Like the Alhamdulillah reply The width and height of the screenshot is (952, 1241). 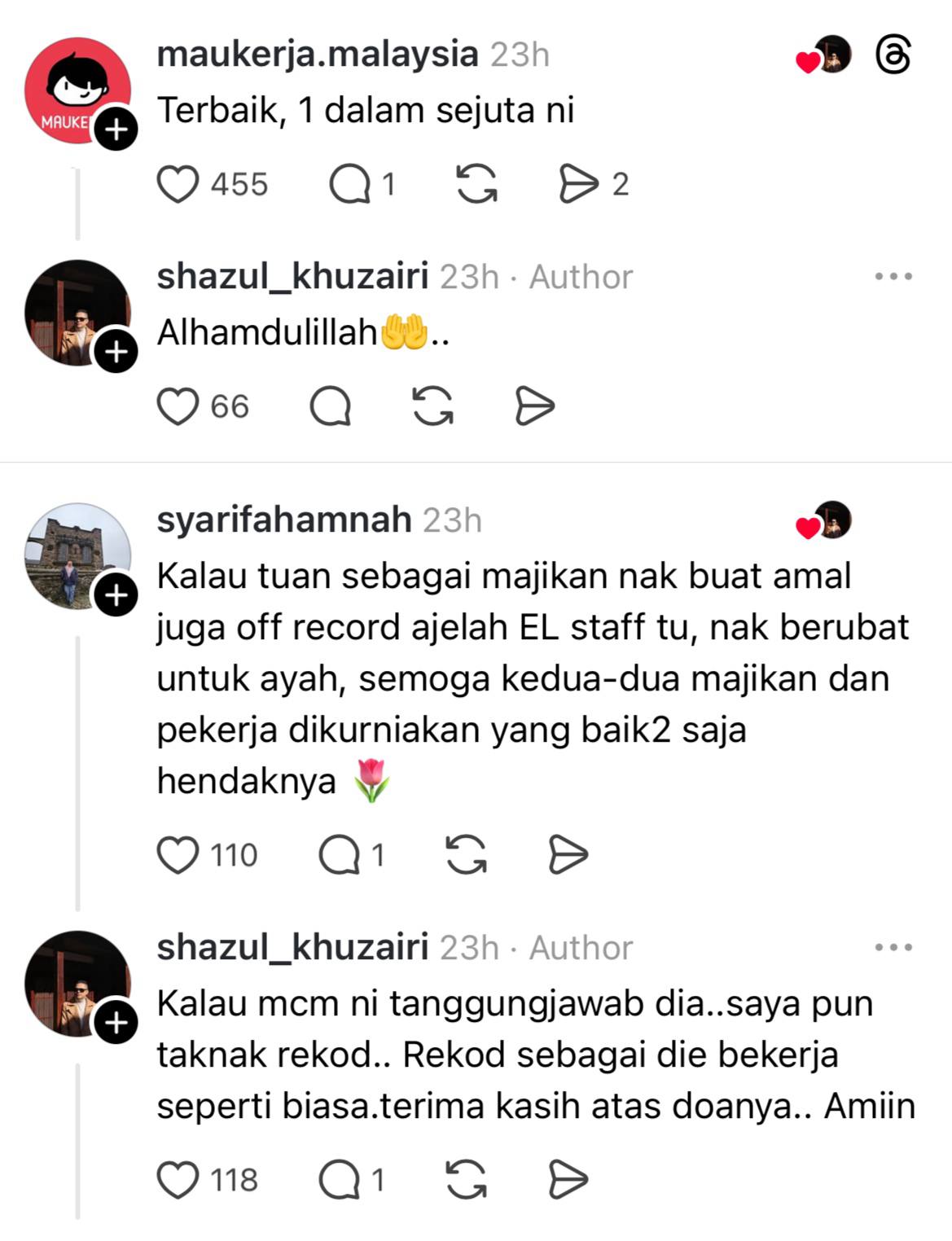click(x=178, y=406)
